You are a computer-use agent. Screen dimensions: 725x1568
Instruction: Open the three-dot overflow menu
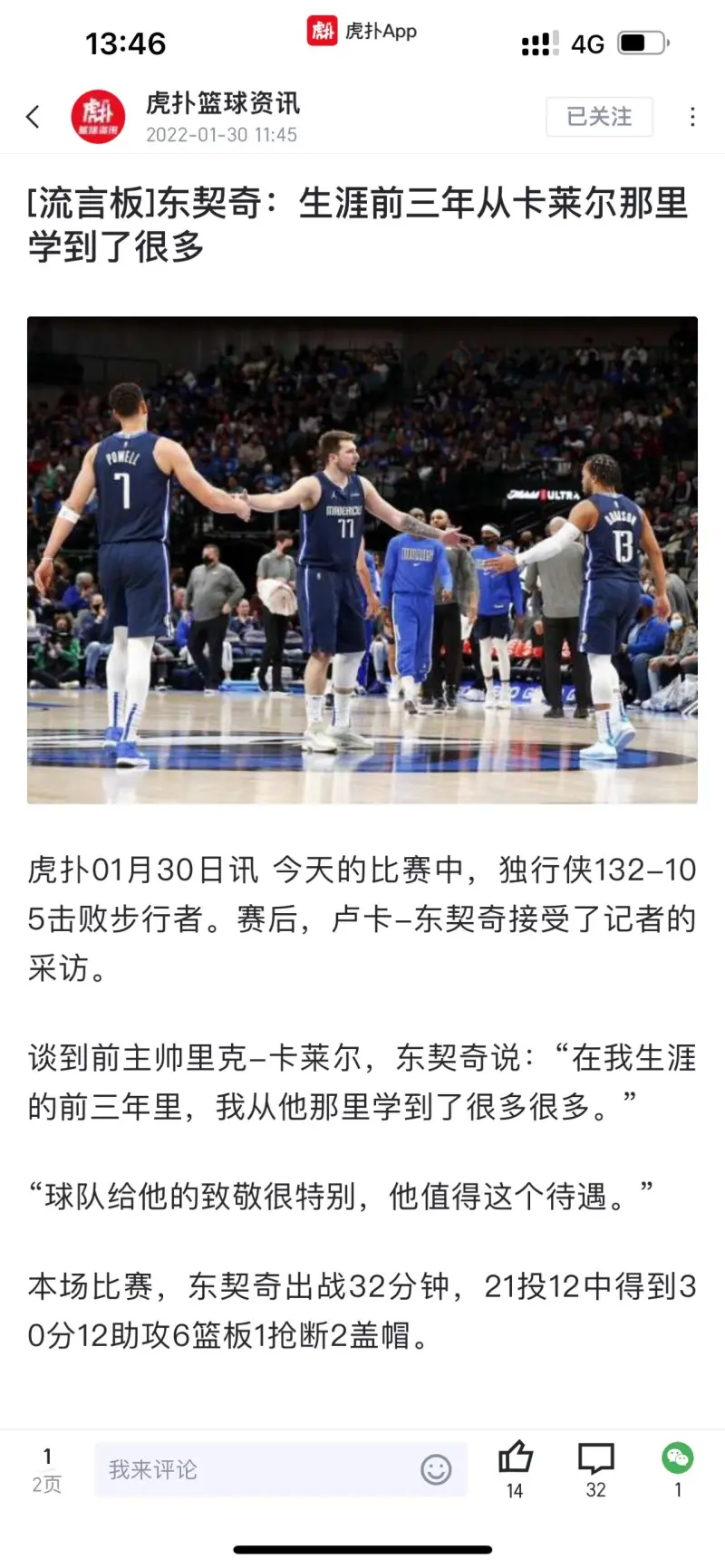click(x=692, y=117)
